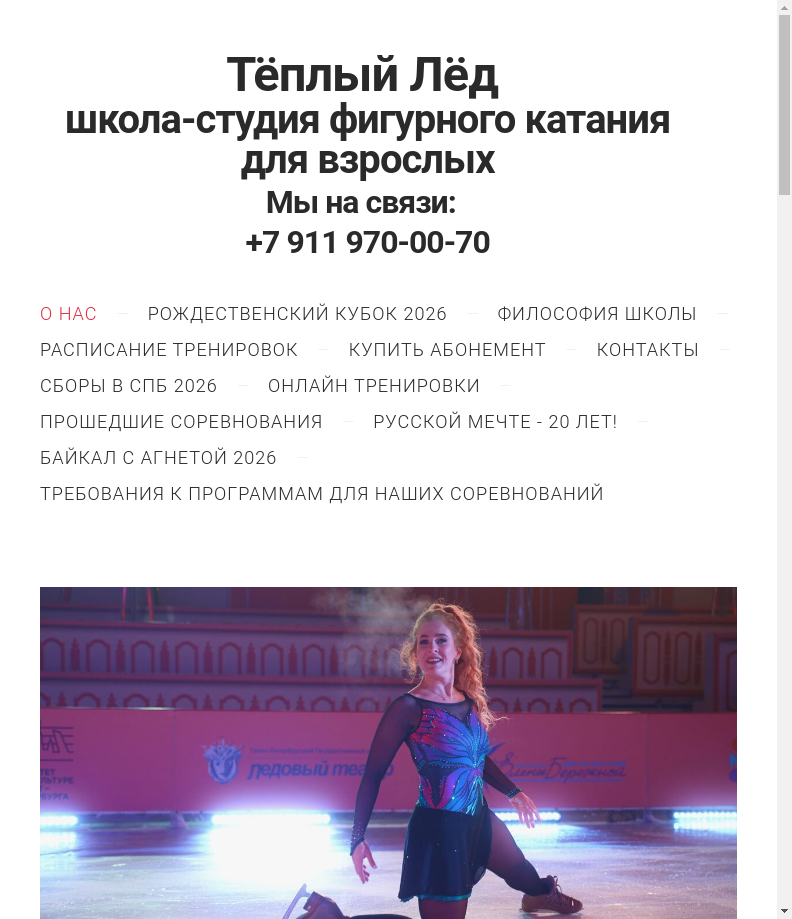The image size is (792, 919).
Task: Call the phone number +7 911 970-00-70
Action: (367, 243)
